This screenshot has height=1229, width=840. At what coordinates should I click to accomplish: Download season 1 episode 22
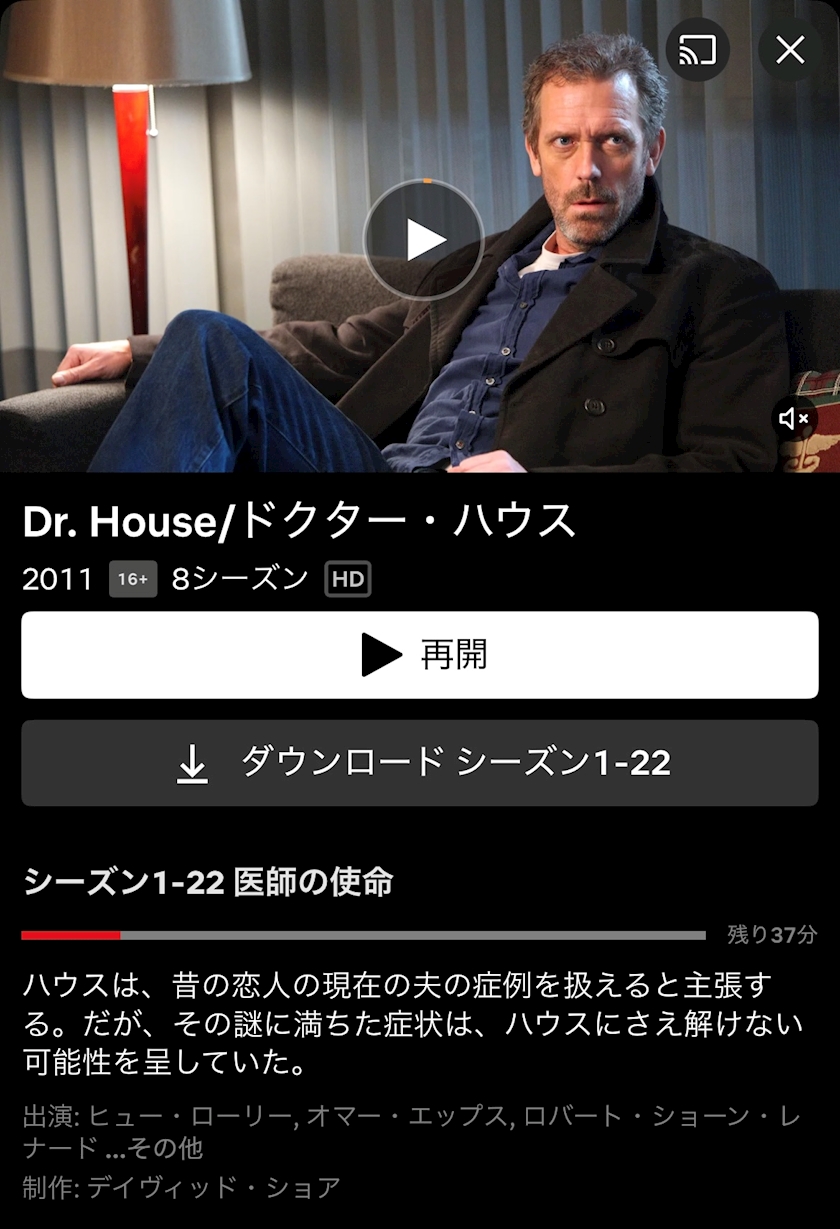point(420,763)
